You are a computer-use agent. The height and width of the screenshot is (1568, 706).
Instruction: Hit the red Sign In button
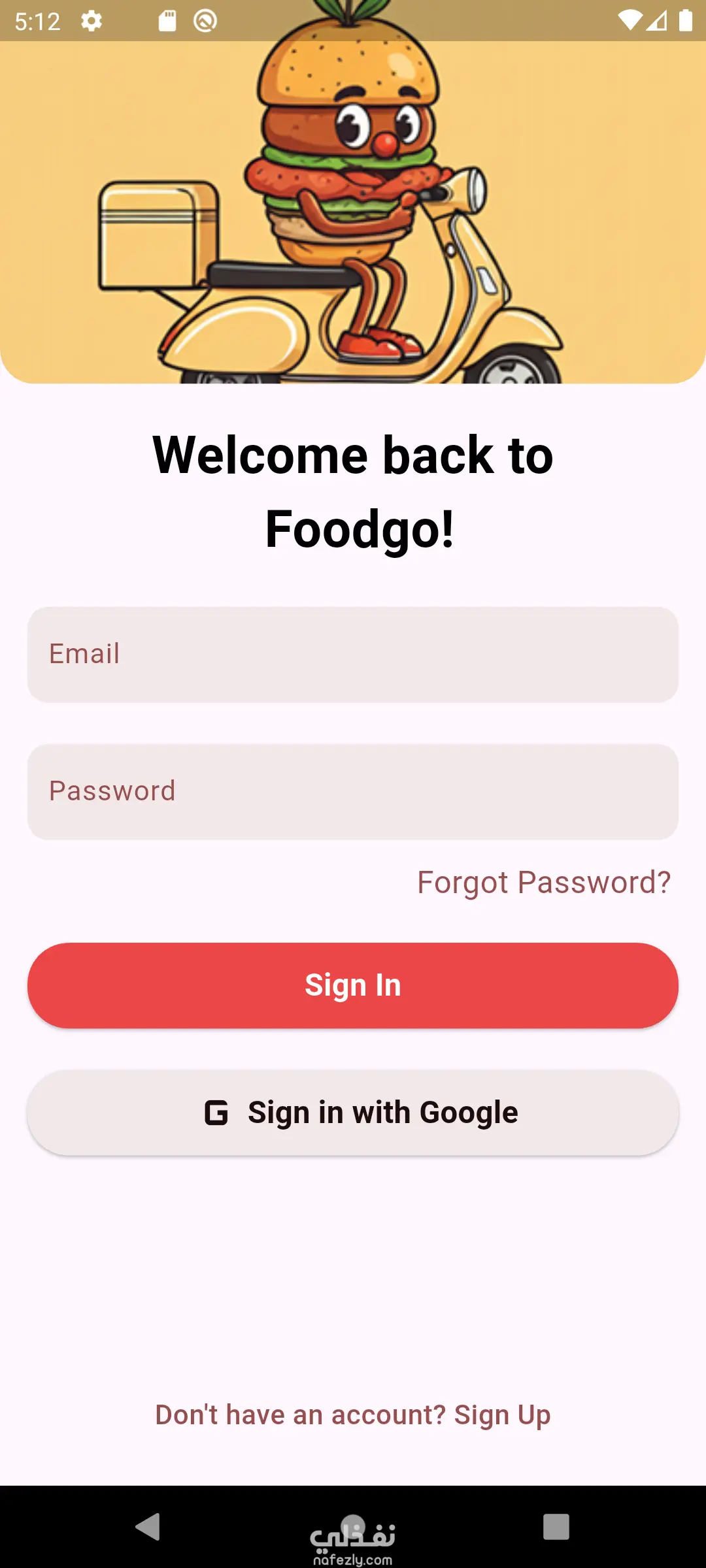click(x=353, y=985)
